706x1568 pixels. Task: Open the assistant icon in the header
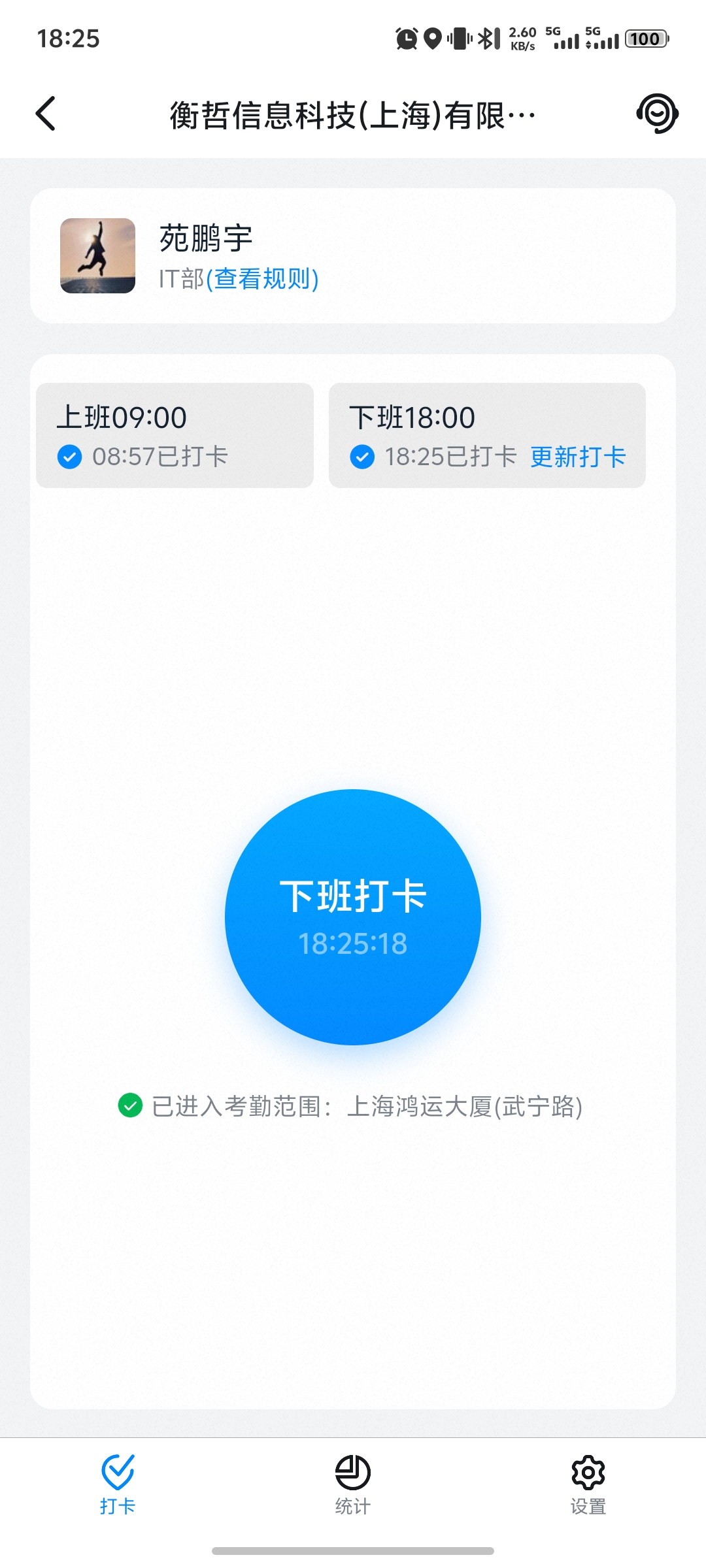[657, 114]
